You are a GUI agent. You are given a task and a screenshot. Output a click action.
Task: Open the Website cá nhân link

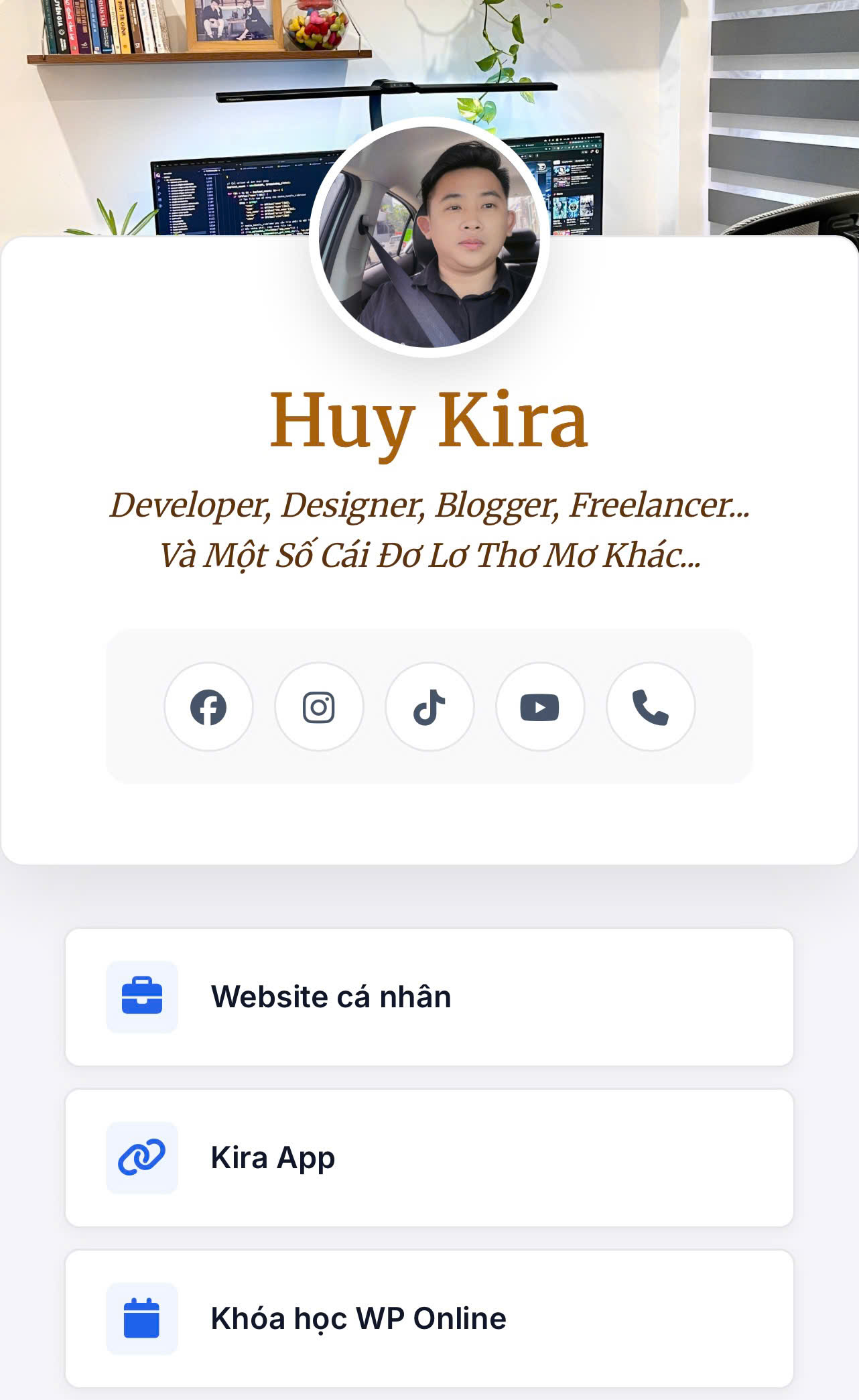(429, 997)
